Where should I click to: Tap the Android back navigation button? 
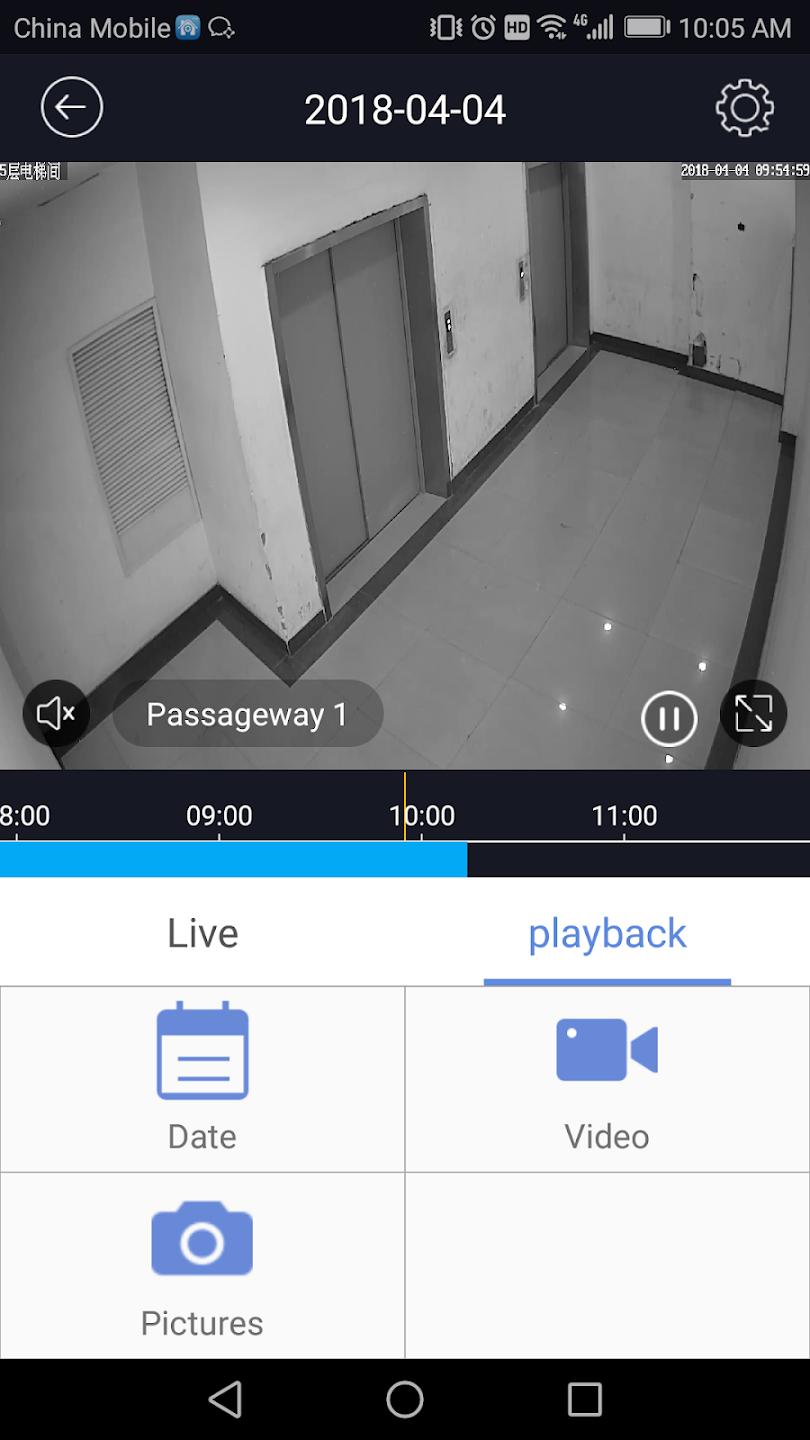click(x=225, y=1400)
